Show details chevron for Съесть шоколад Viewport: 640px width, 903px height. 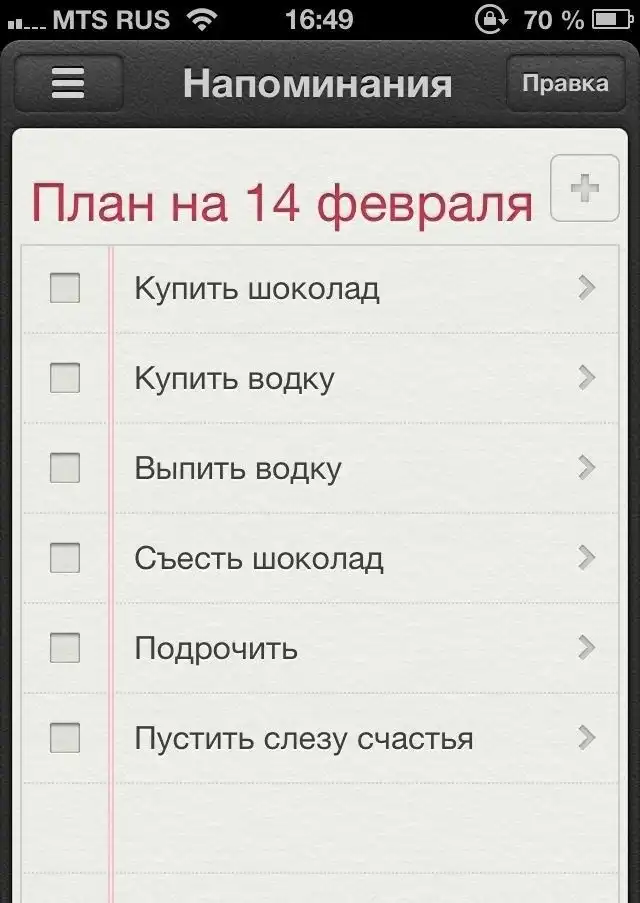[x=587, y=558]
